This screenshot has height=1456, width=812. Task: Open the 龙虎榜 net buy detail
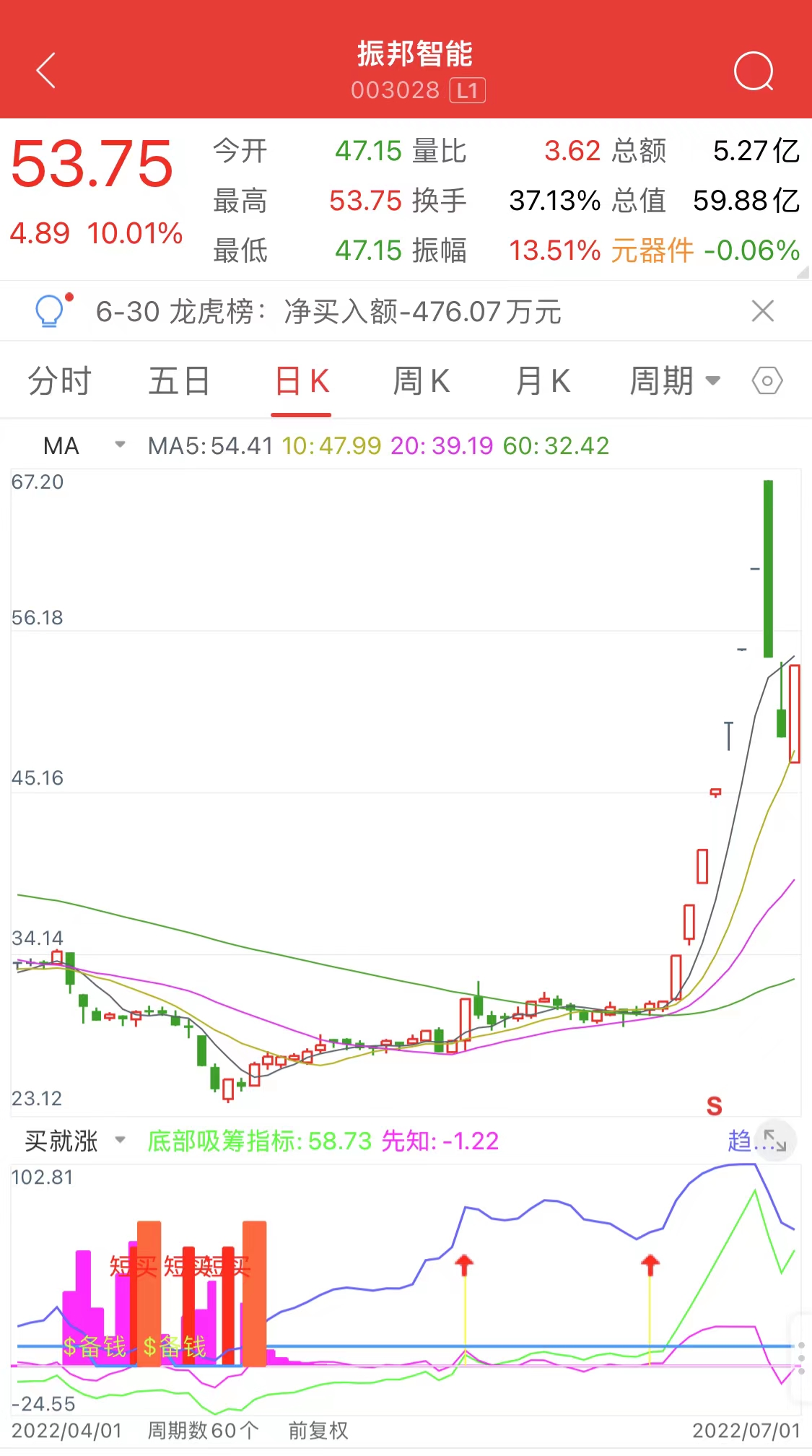(328, 312)
